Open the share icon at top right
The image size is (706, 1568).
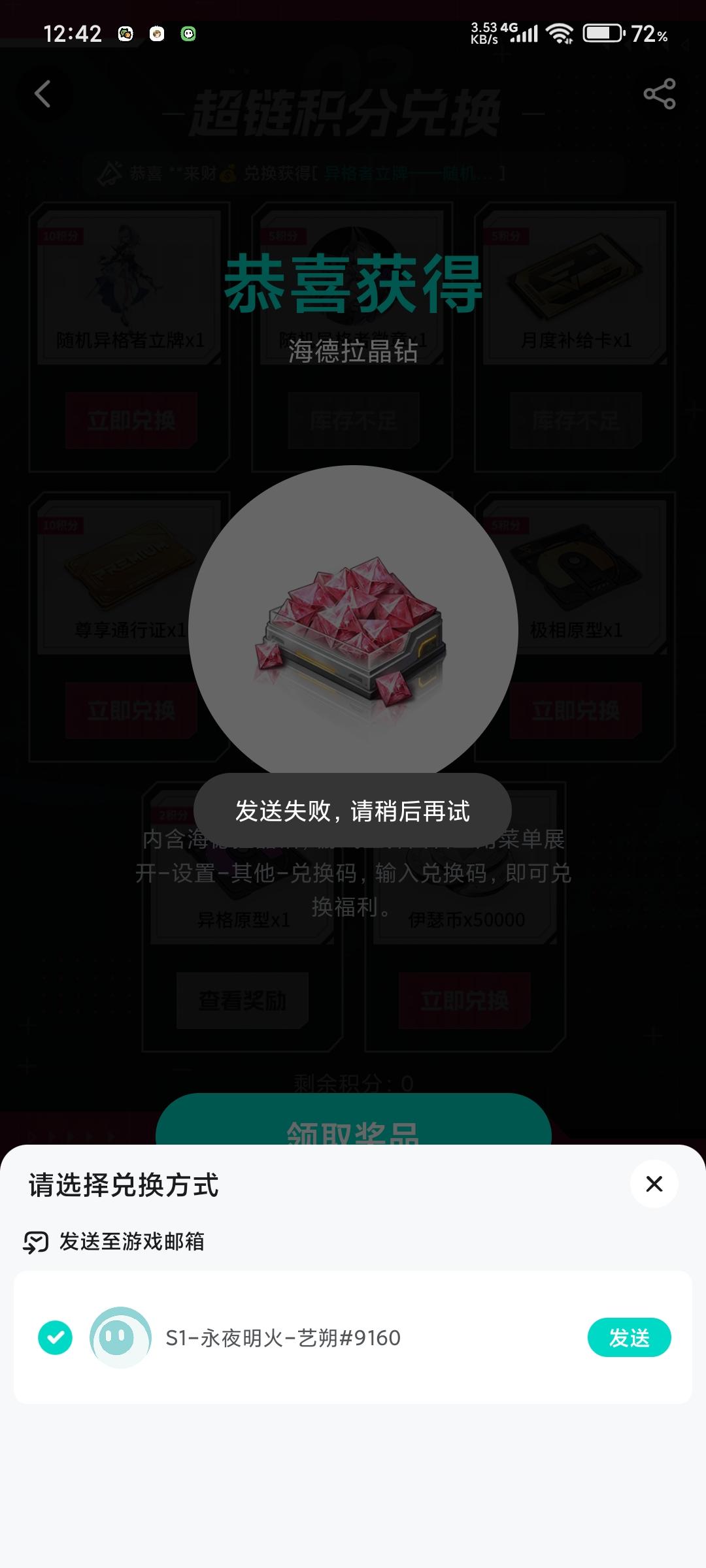(660, 95)
